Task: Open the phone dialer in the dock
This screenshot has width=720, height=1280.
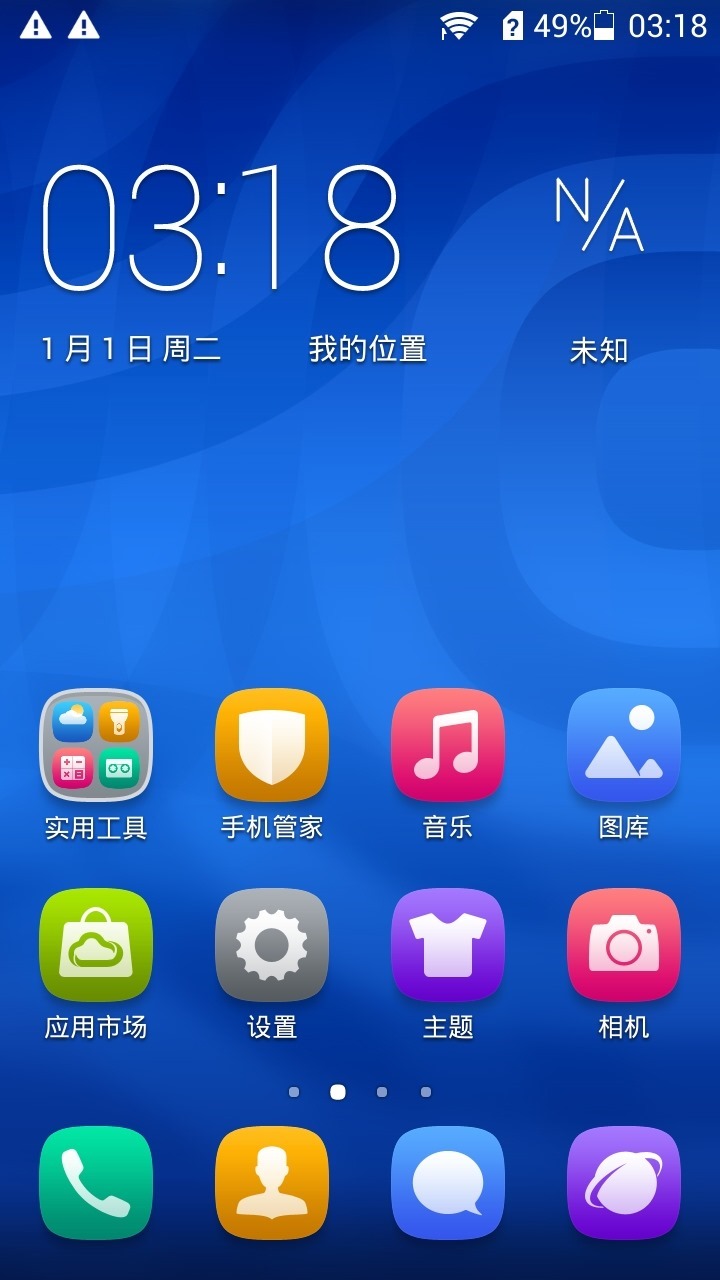Action: pyautogui.click(x=96, y=1183)
